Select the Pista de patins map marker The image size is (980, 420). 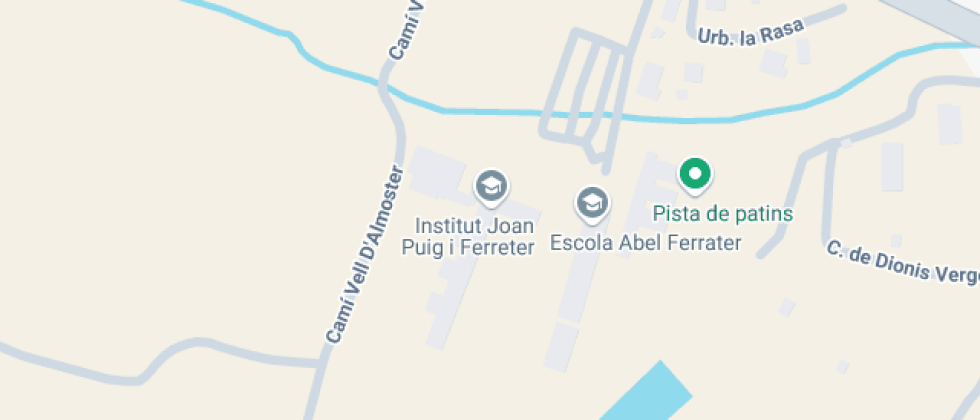694,175
